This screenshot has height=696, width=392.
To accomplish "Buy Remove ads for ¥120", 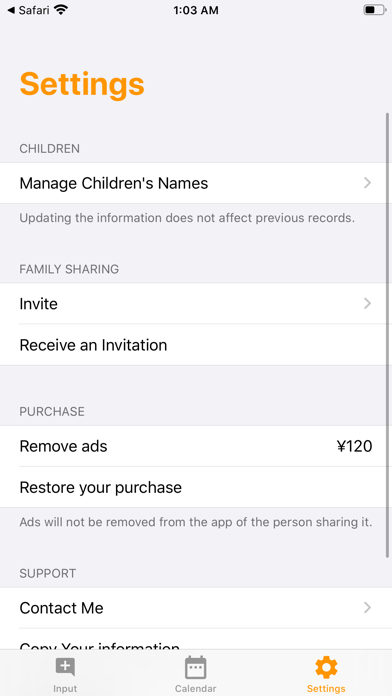I will (196, 446).
